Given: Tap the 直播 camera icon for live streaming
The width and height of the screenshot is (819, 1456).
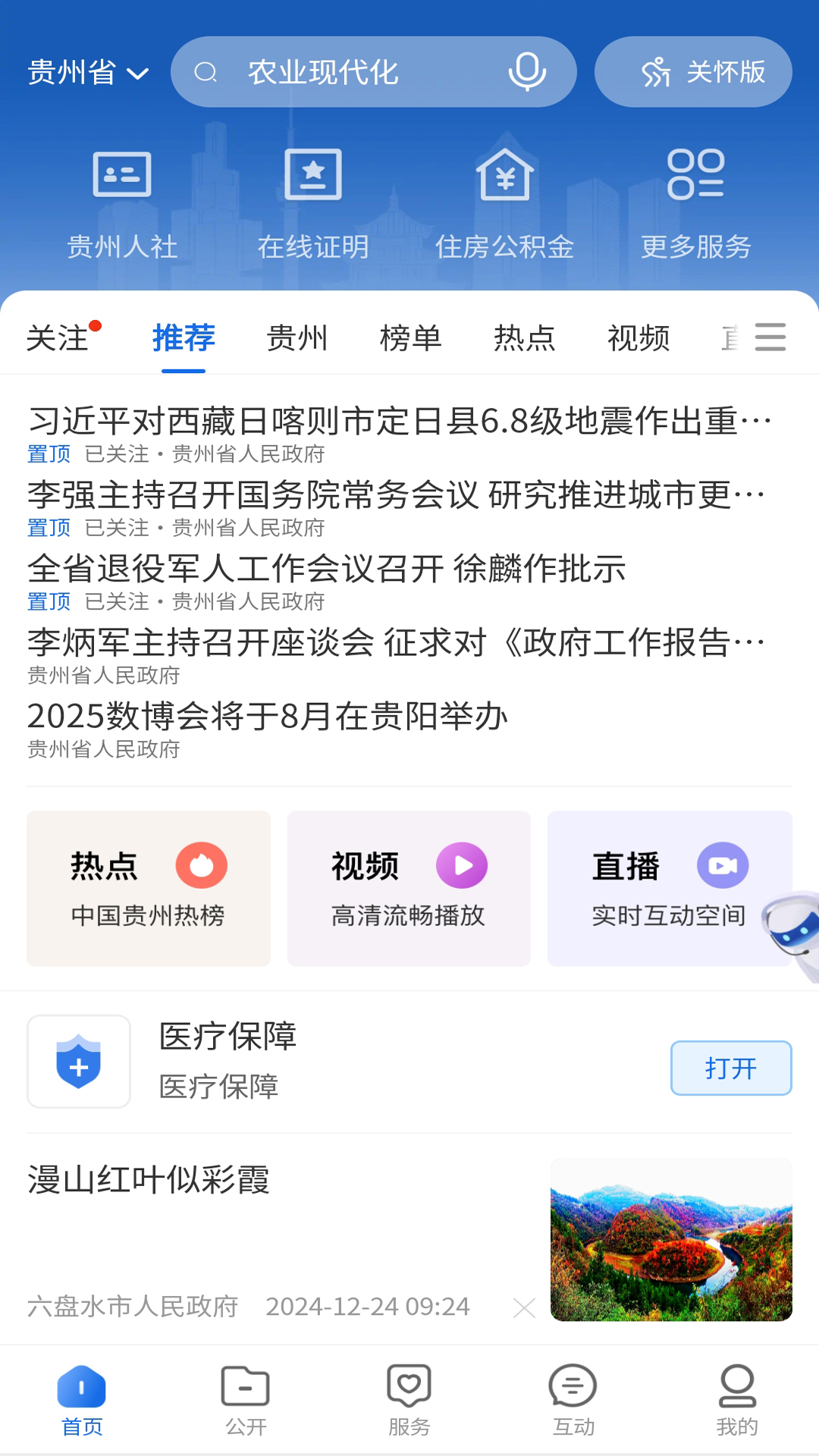Looking at the screenshot, I should click(722, 864).
